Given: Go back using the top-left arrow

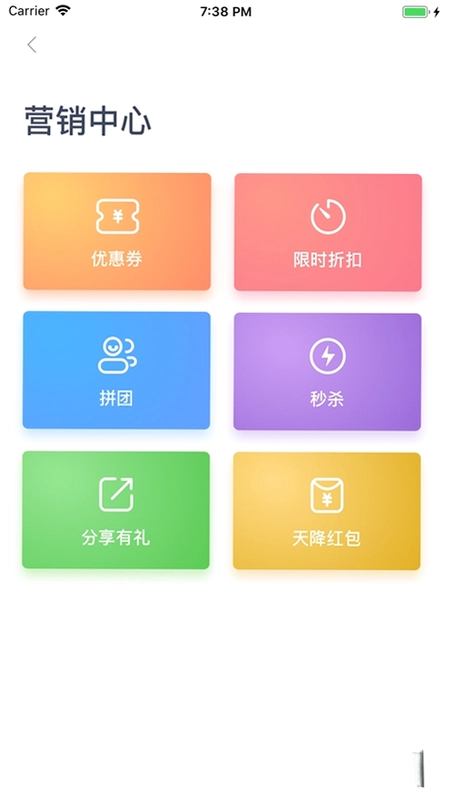Looking at the screenshot, I should 32,45.
